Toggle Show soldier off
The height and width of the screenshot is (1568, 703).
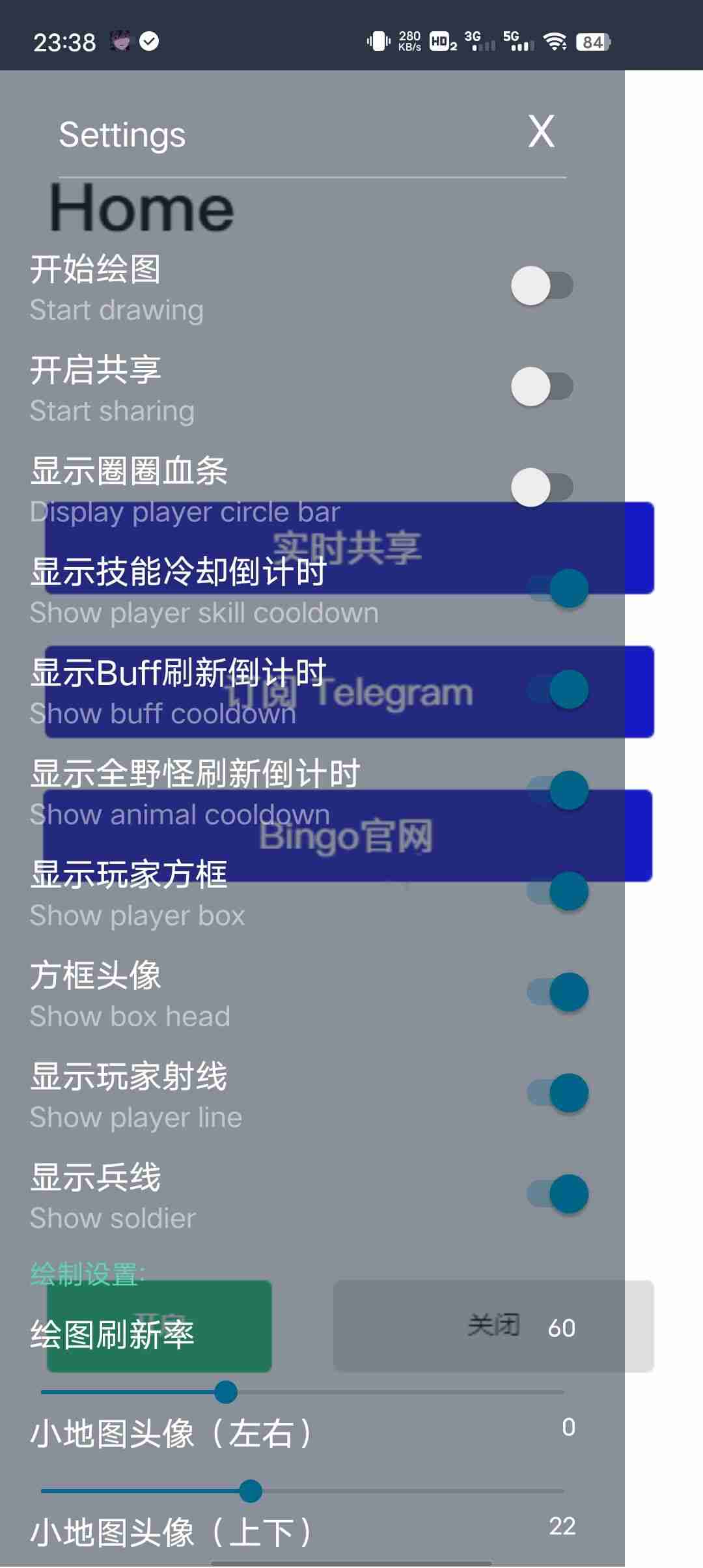point(558,1194)
